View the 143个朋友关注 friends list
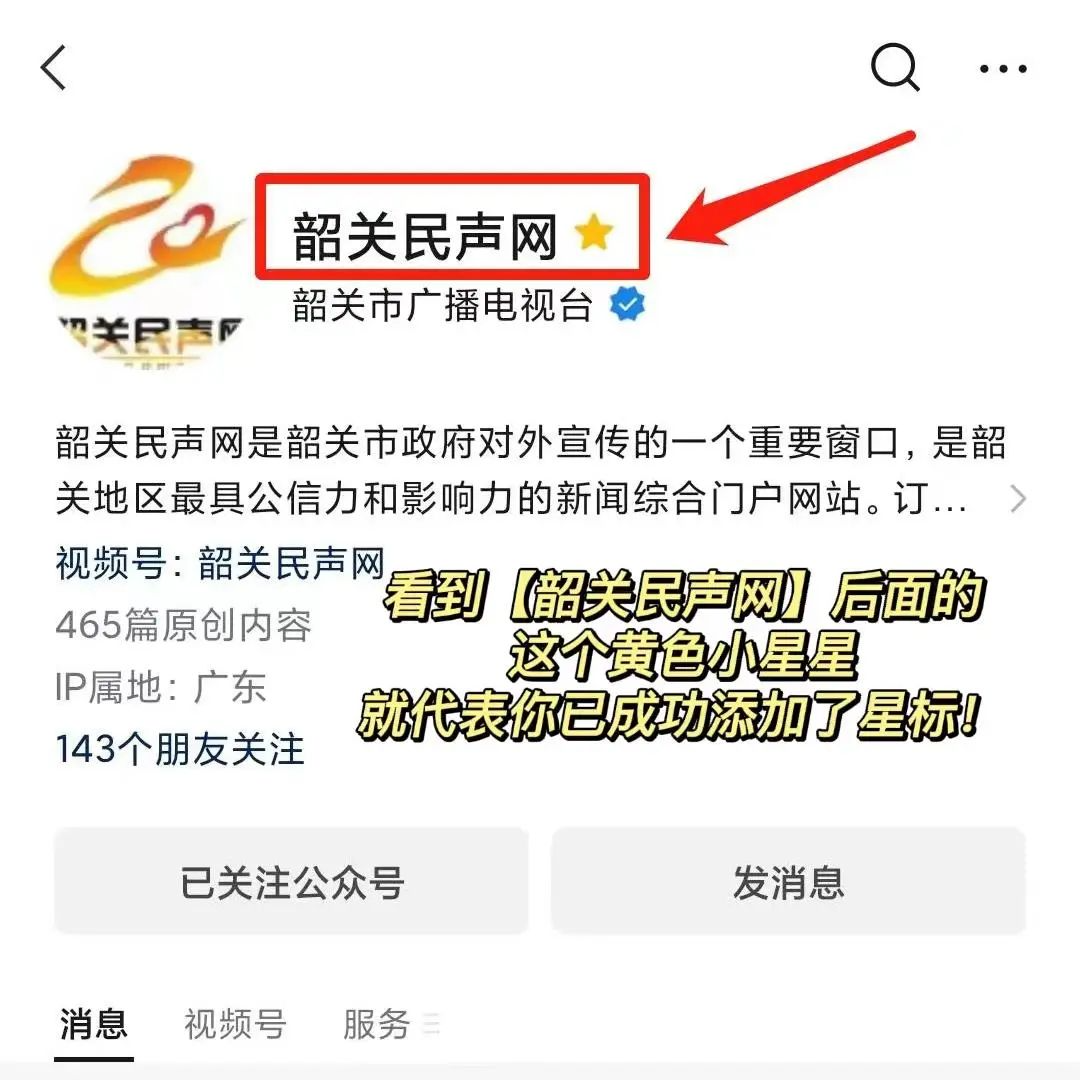1080x1080 pixels. pos(180,749)
